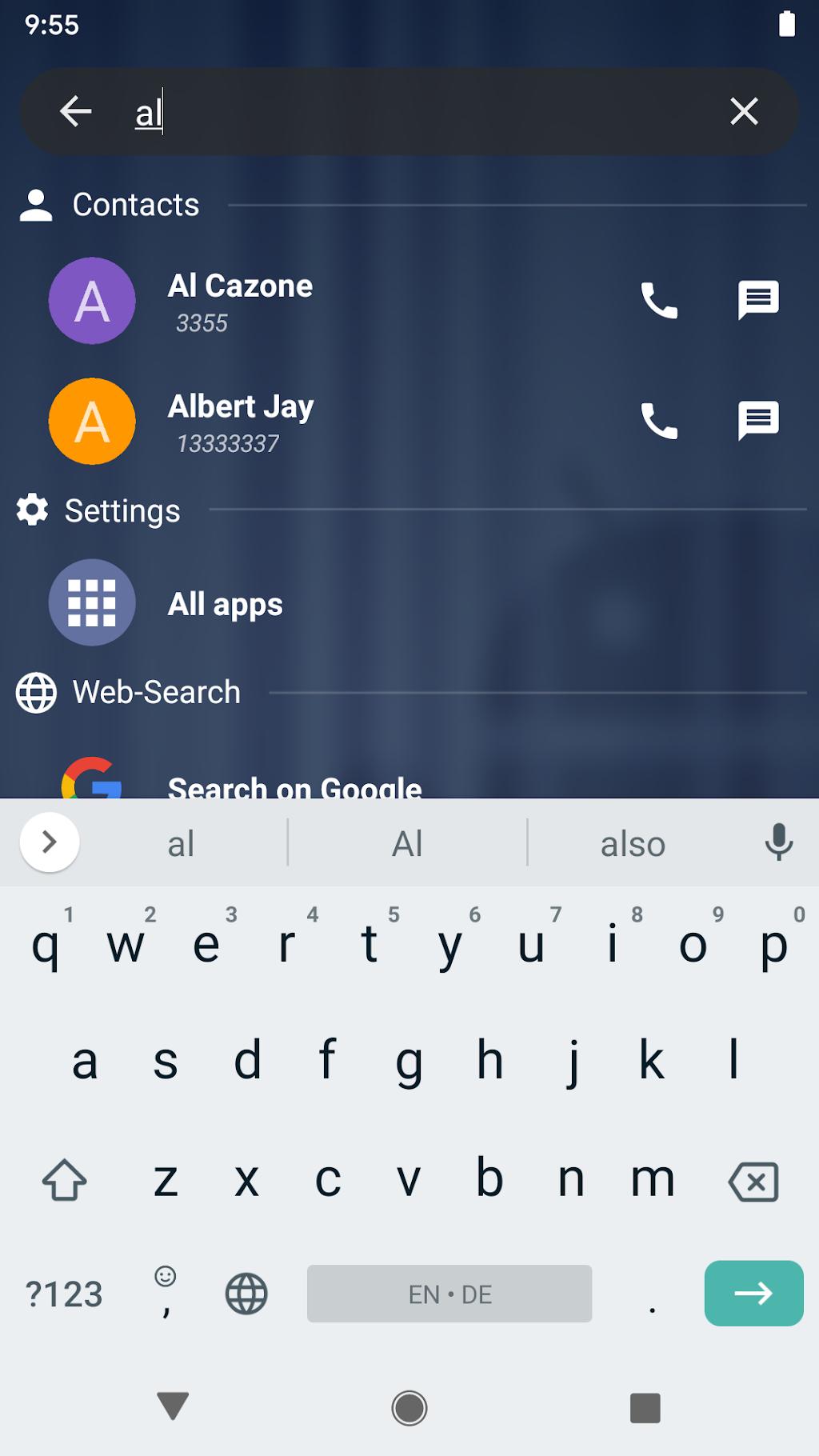The height and width of the screenshot is (1456, 819).
Task: Choose the "also" keyboard suggestion
Action: (x=633, y=843)
